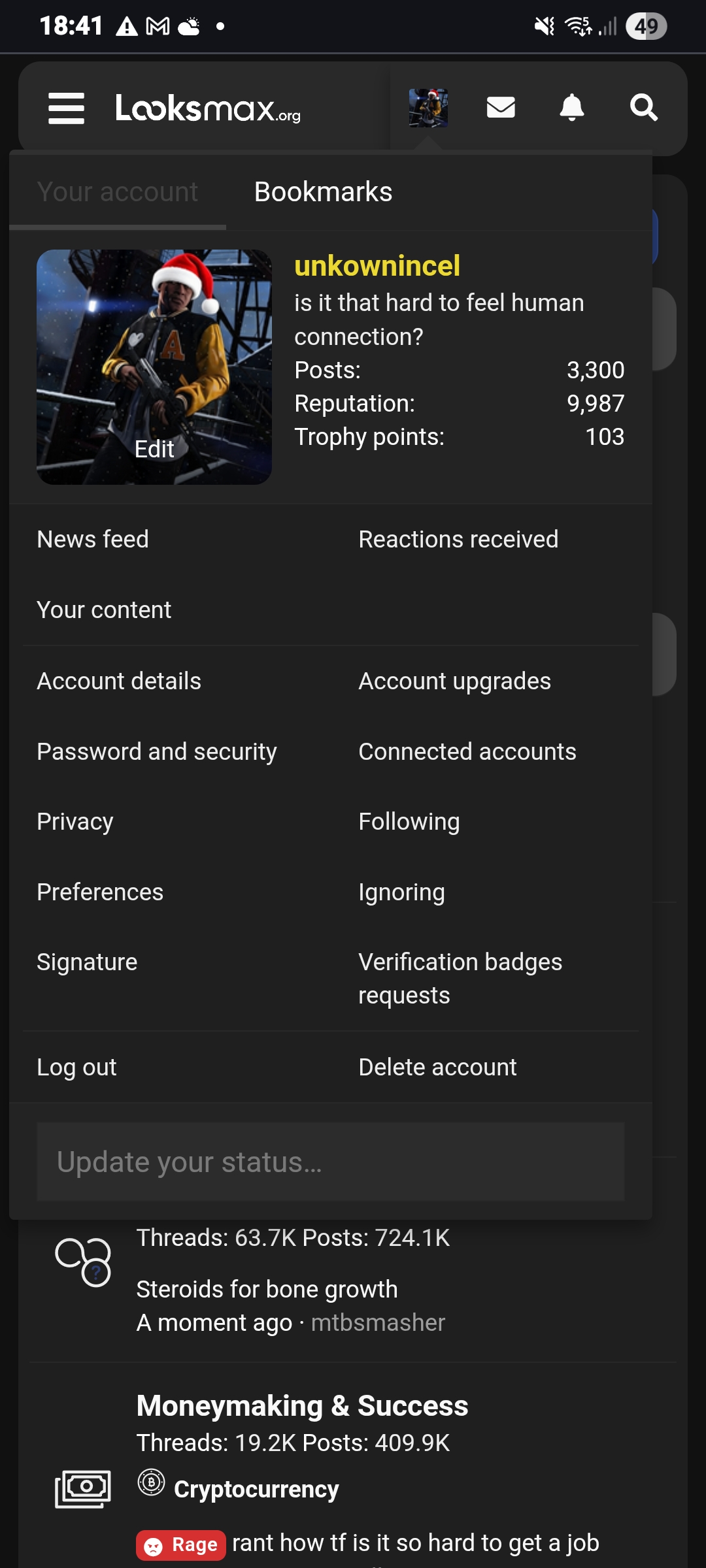Image resolution: width=706 pixels, height=1568 pixels.
Task: Click the Rage reaction badge on the rant thread
Action: [181, 1544]
